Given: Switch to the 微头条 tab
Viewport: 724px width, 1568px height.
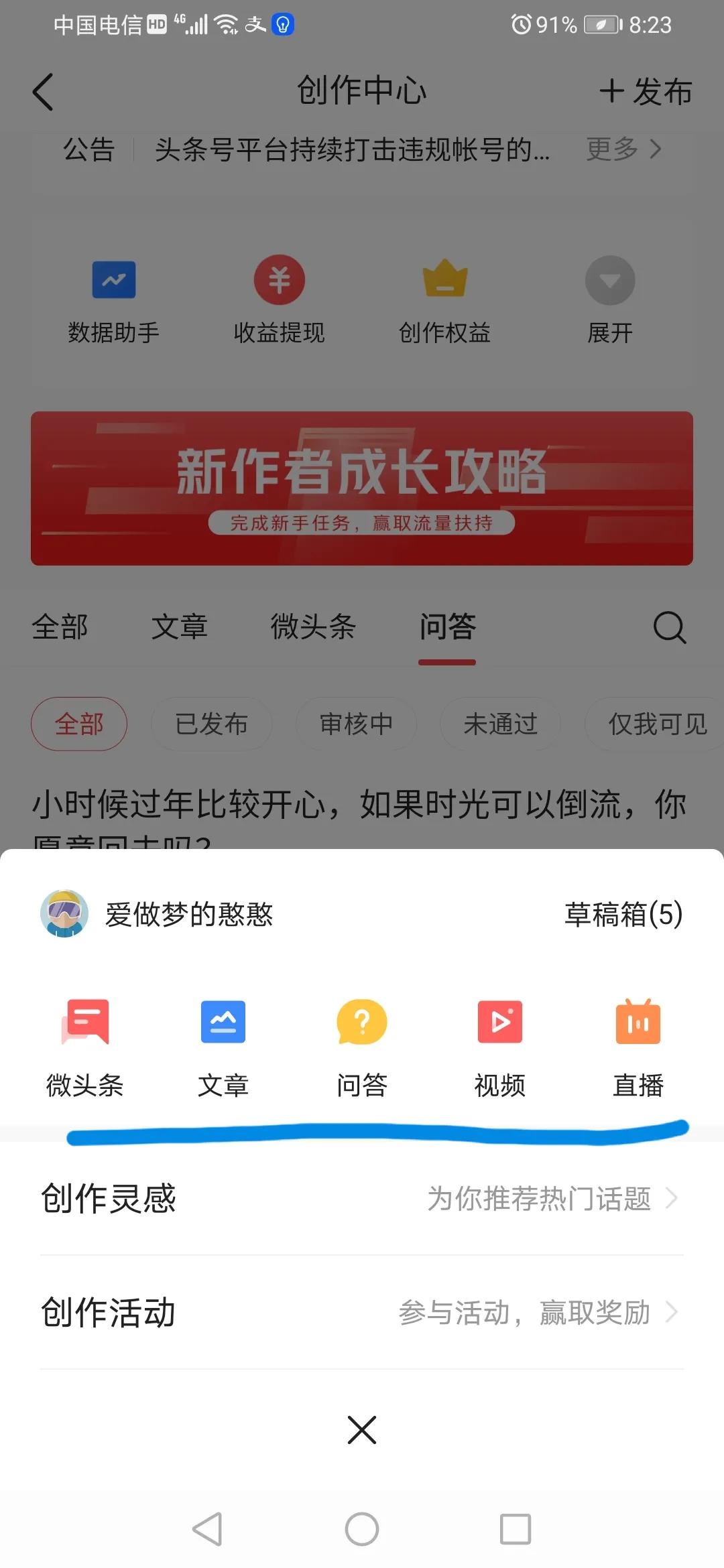Looking at the screenshot, I should pyautogui.click(x=312, y=627).
